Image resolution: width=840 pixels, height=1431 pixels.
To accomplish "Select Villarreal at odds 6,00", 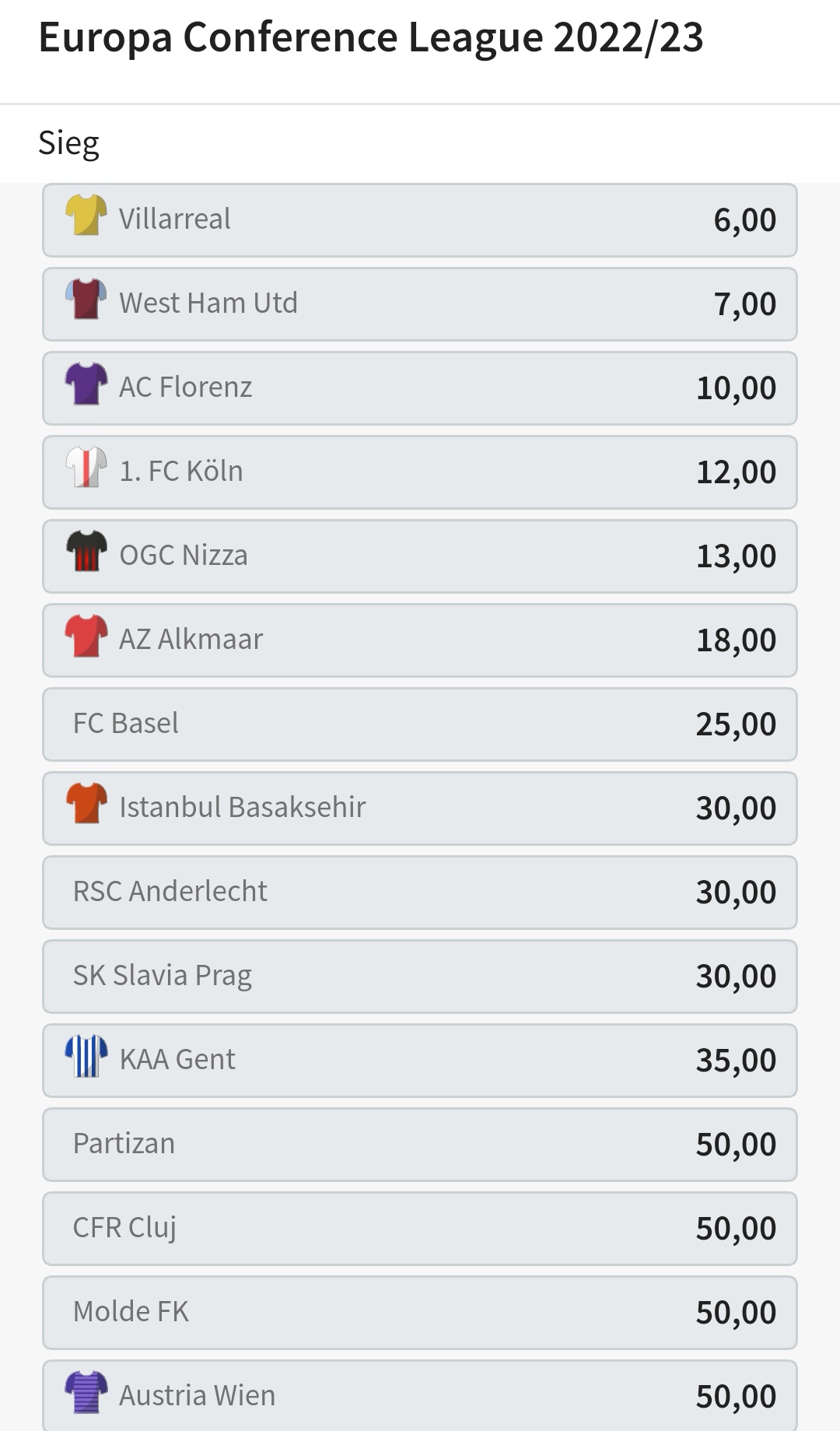I will pos(420,220).
